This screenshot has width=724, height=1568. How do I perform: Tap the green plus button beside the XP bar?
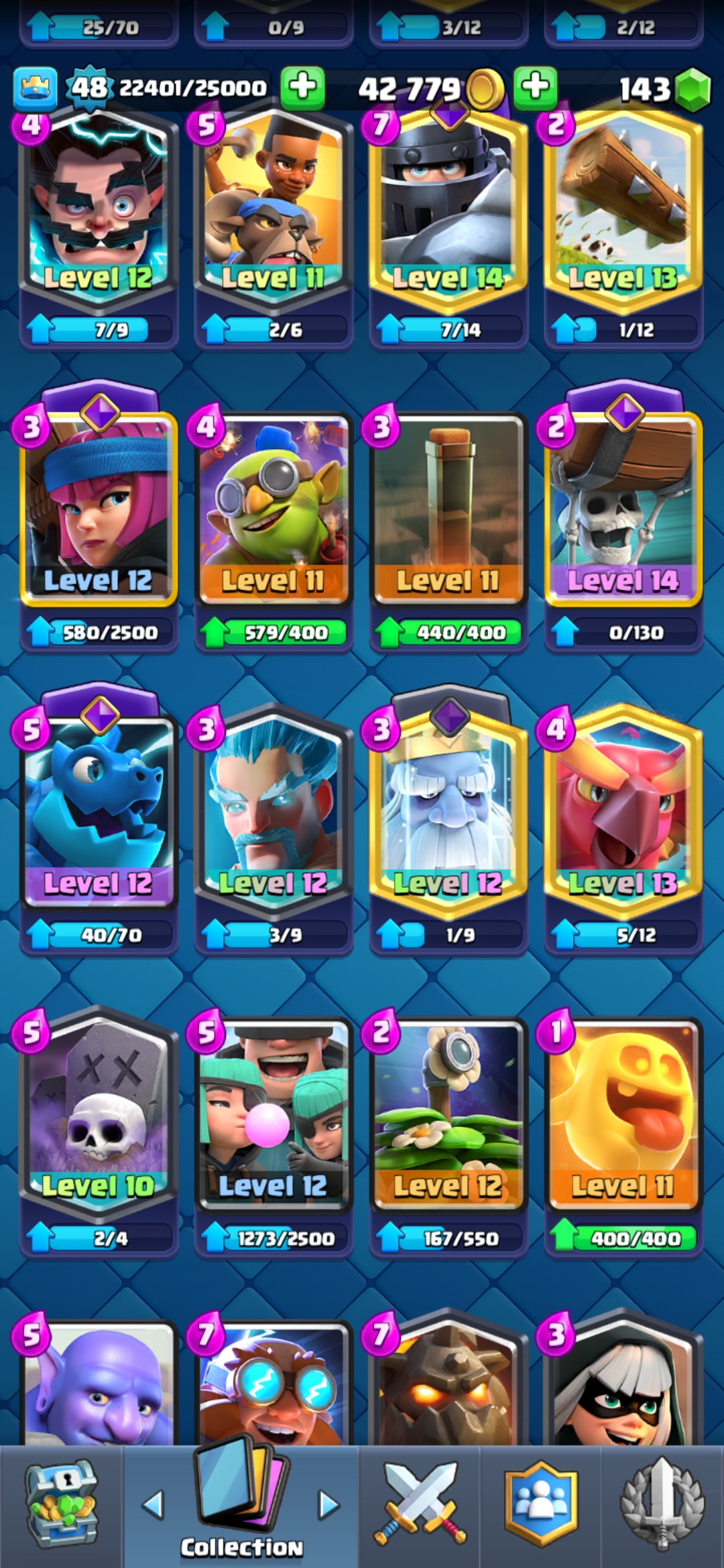302,88
